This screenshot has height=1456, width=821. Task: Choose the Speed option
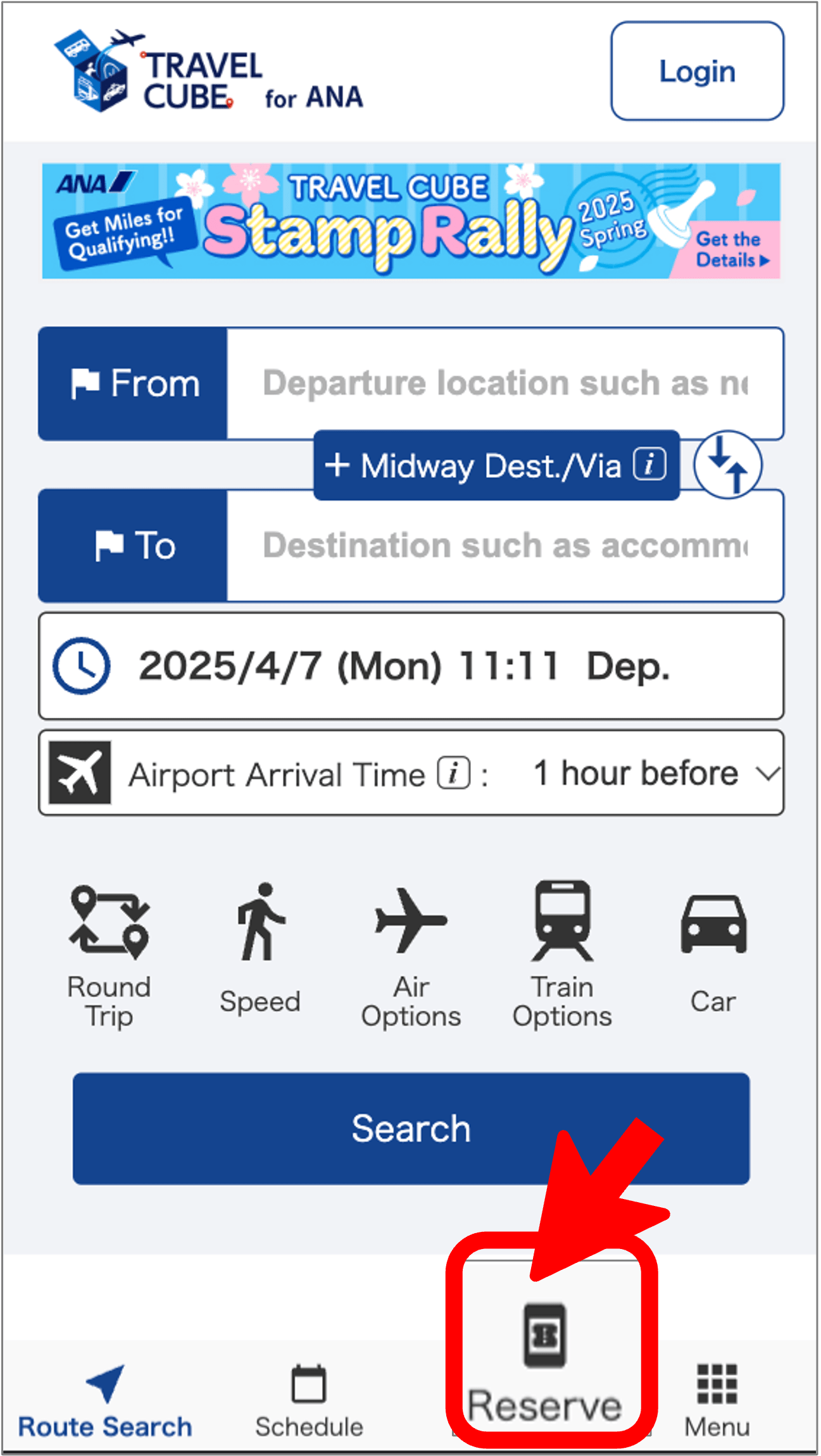point(260,950)
